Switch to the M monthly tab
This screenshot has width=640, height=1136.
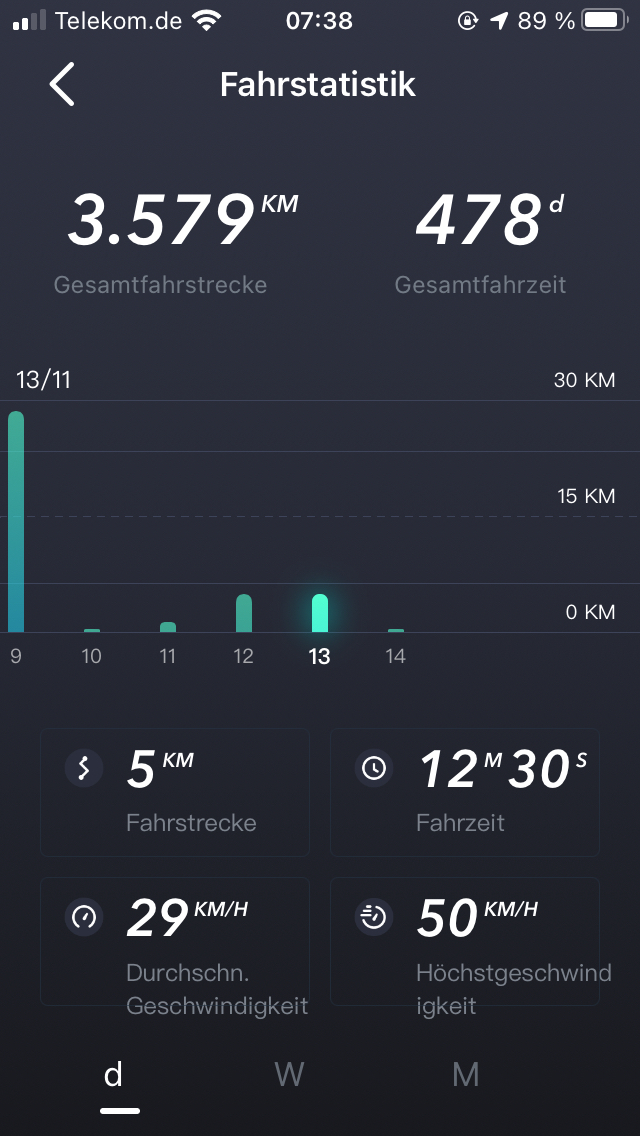coord(465,1075)
